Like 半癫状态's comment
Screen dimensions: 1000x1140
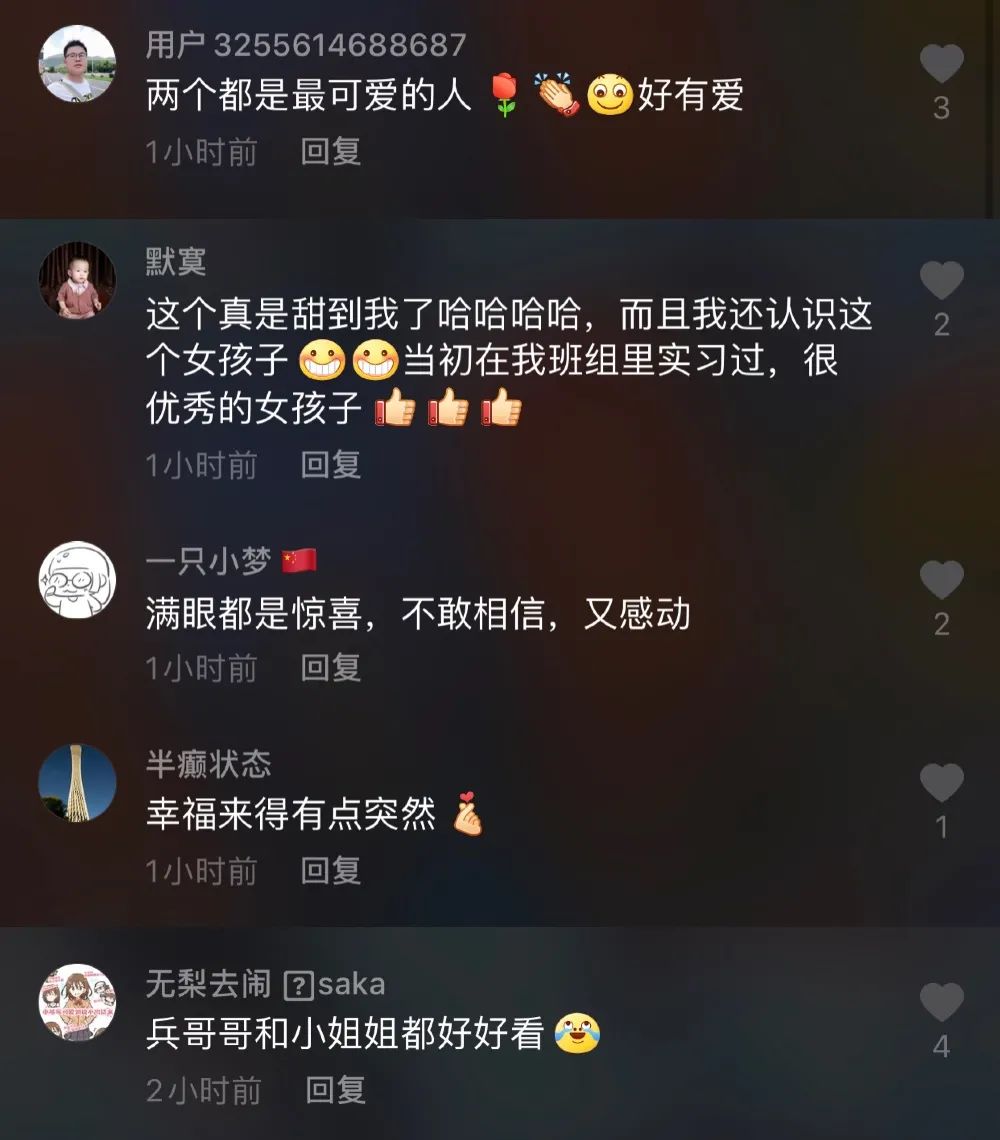pos(941,783)
